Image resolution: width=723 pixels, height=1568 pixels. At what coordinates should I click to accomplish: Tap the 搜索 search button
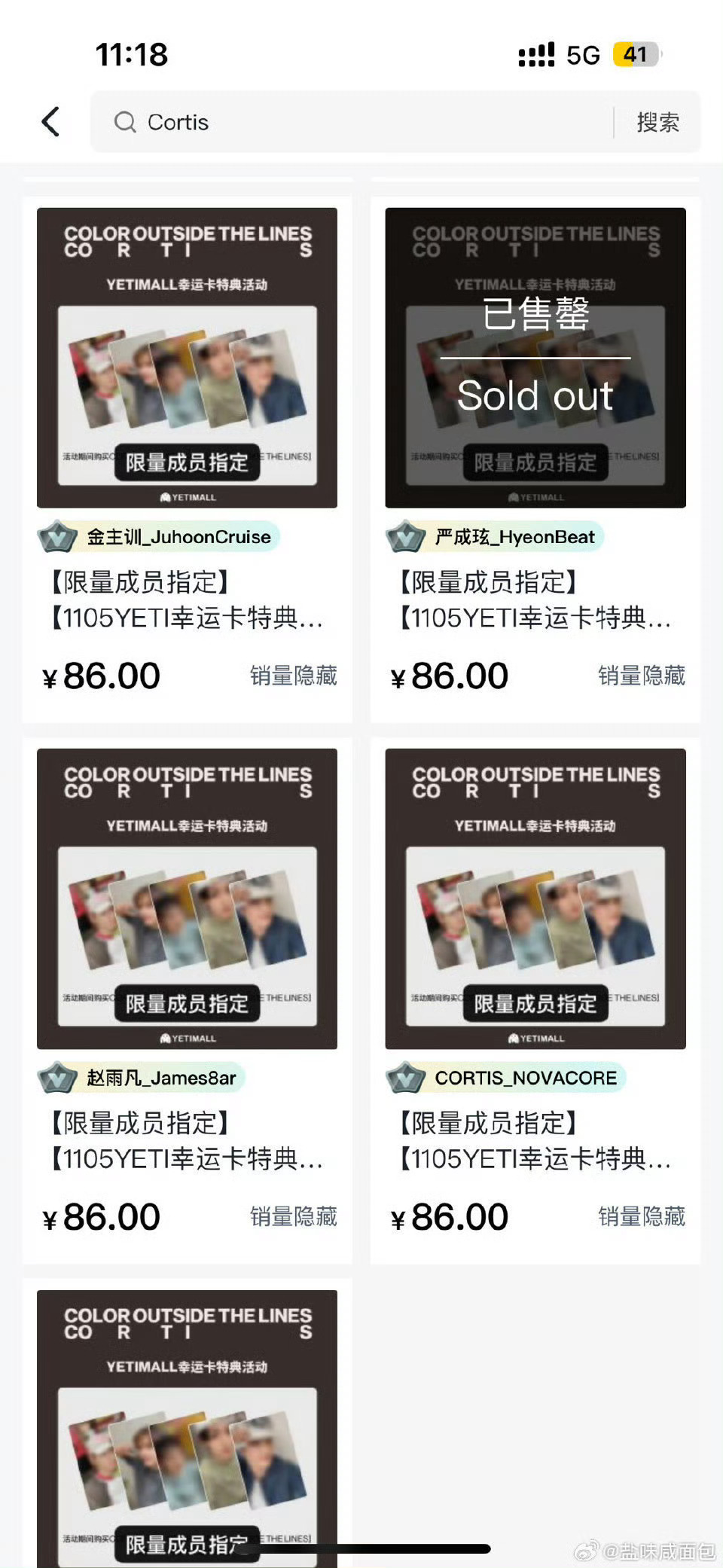click(658, 122)
